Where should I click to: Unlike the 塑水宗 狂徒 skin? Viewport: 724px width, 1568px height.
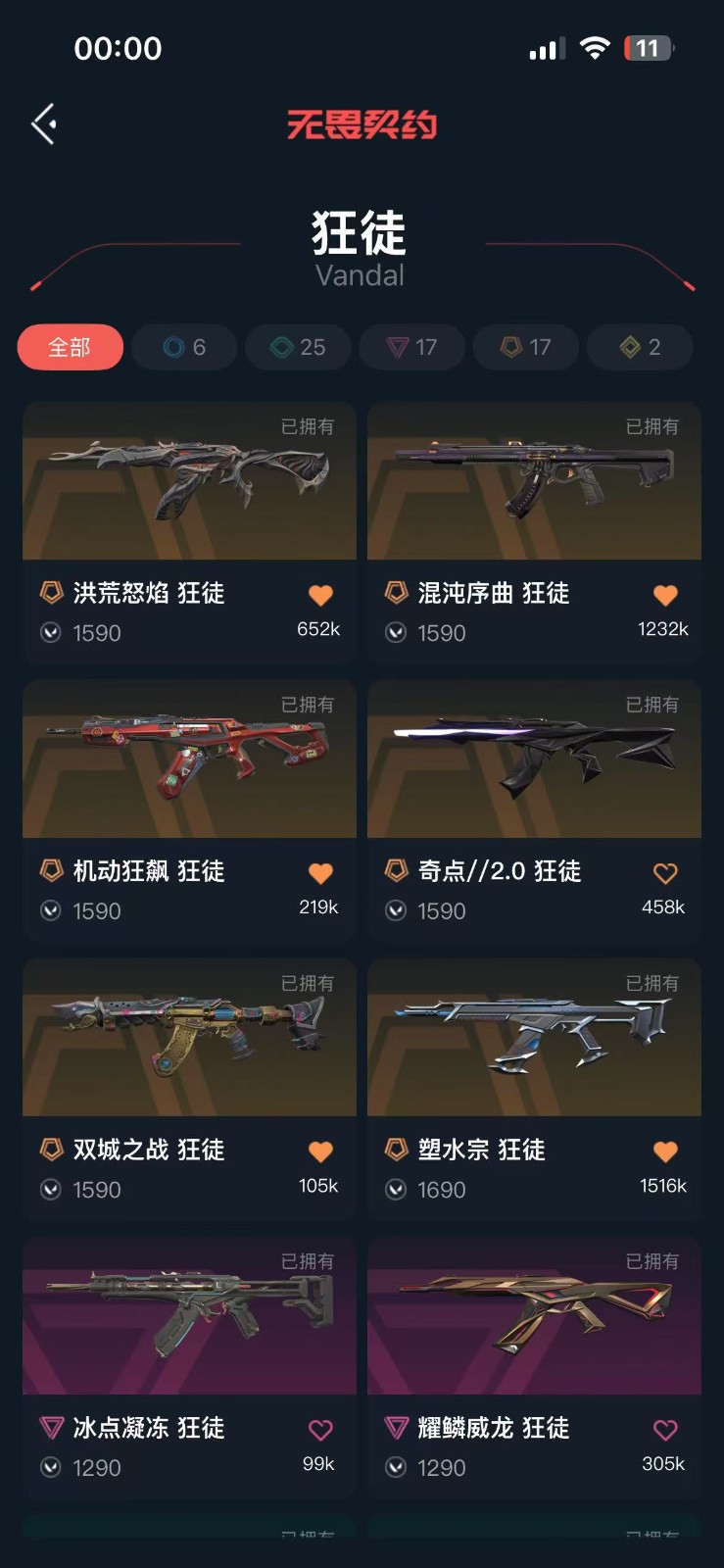click(x=665, y=1151)
